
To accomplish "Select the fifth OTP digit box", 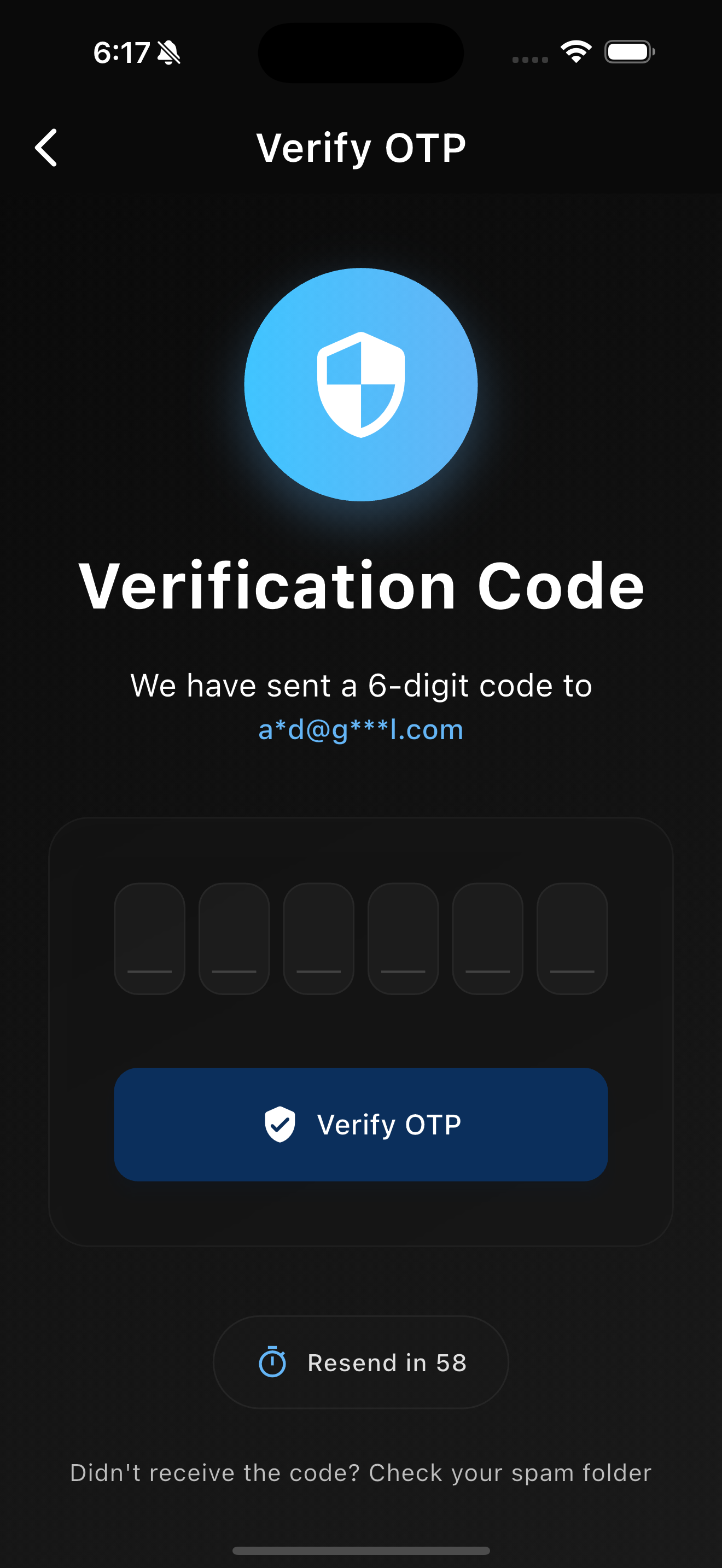I will [488, 938].
